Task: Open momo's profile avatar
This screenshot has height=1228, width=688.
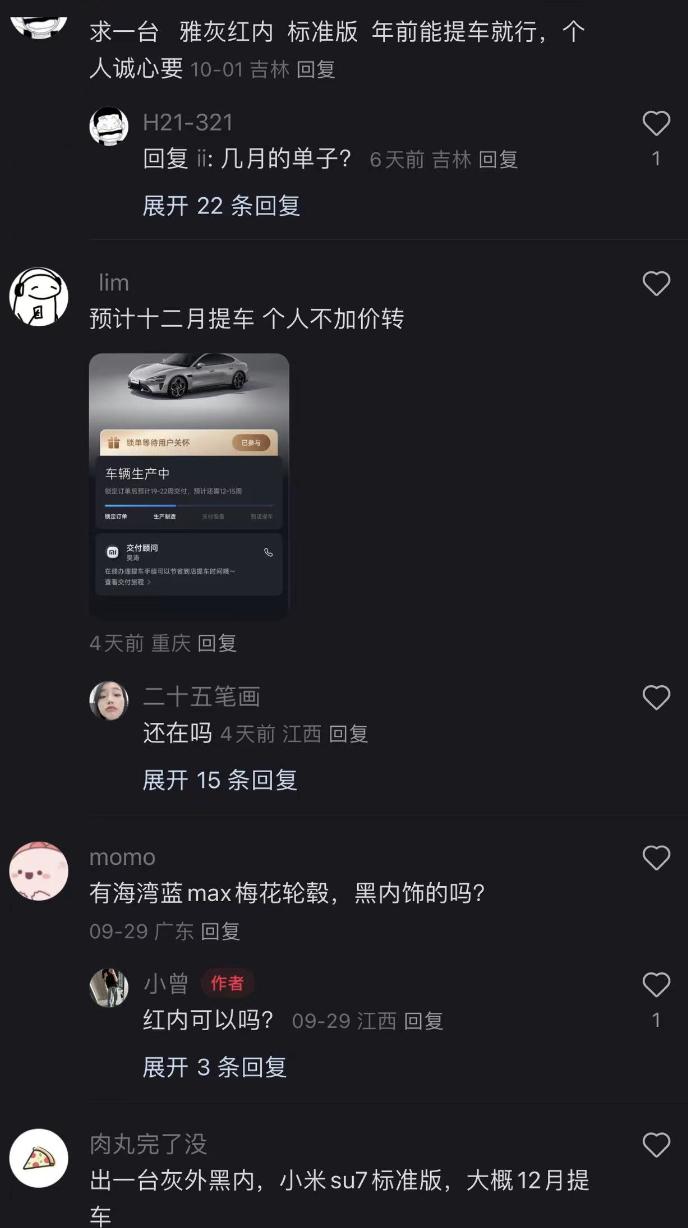Action: tap(39, 871)
